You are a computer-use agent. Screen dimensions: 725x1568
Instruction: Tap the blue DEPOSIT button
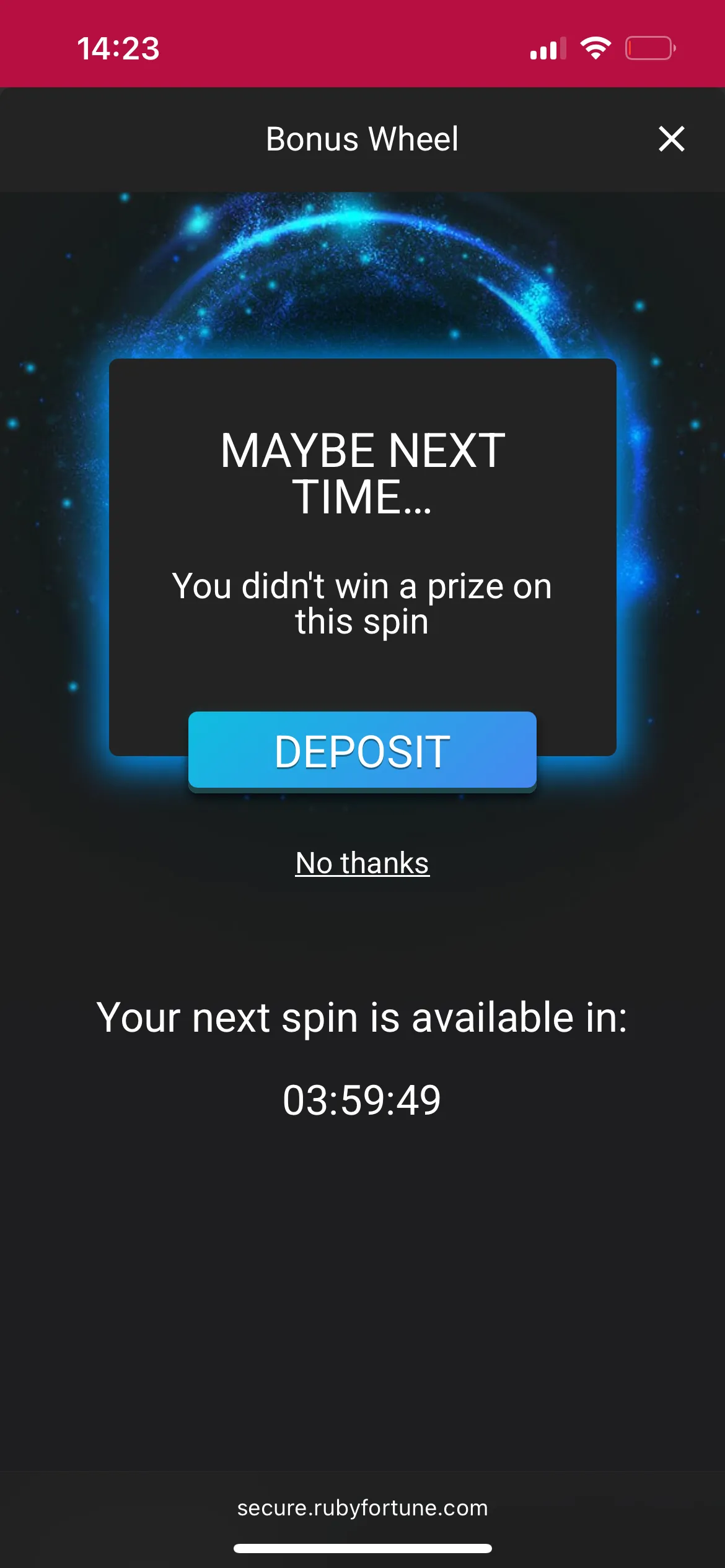click(x=362, y=751)
